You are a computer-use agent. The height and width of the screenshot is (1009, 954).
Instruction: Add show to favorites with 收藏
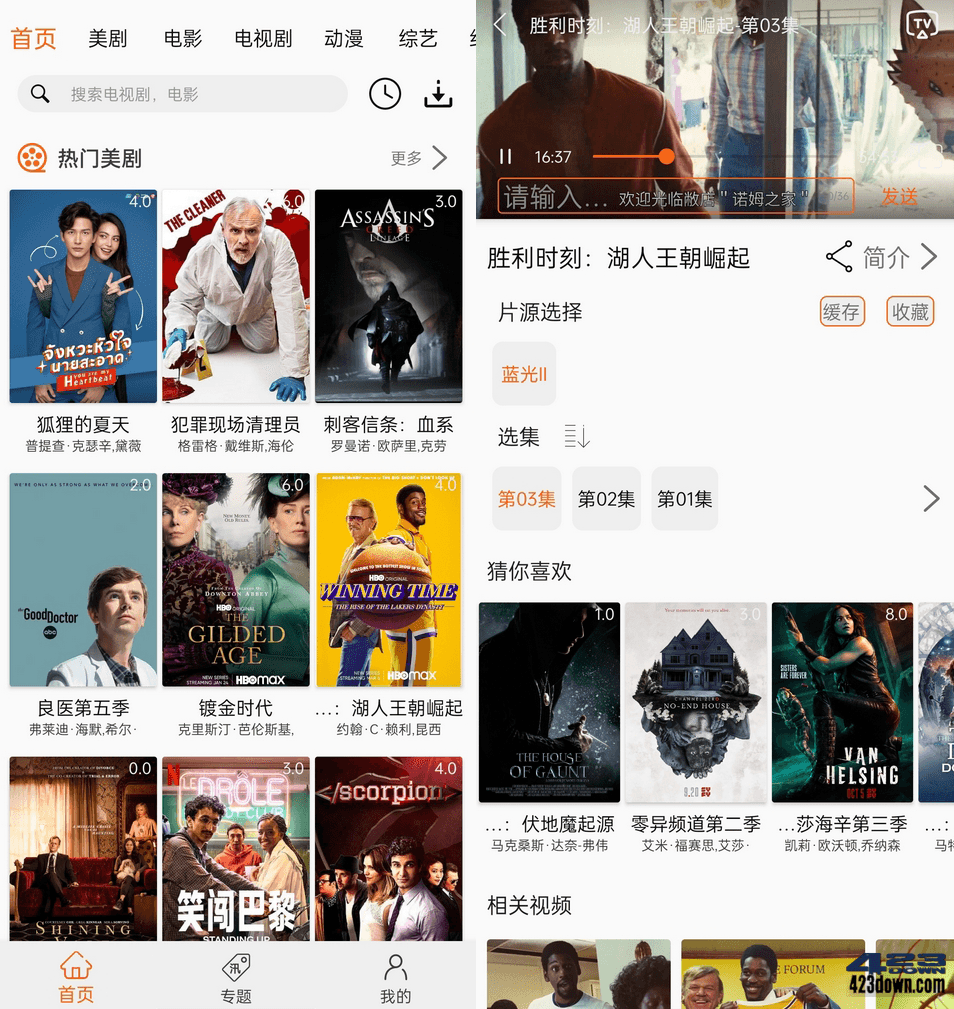pyautogui.click(x=910, y=312)
